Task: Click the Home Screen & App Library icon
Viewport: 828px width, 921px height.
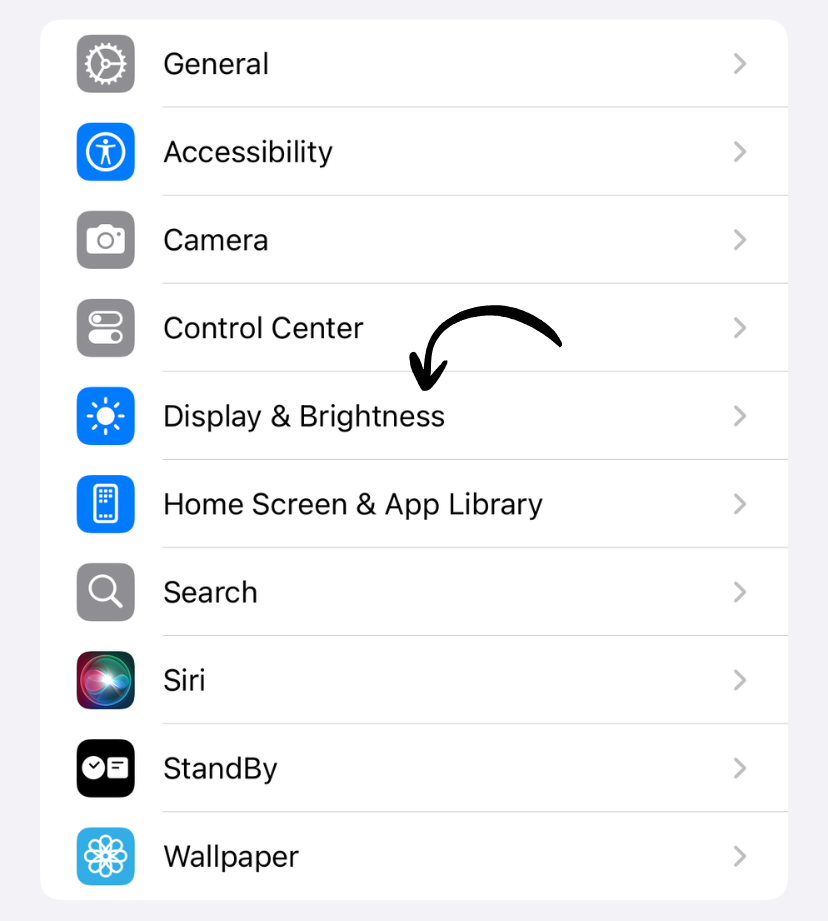Action: point(105,504)
